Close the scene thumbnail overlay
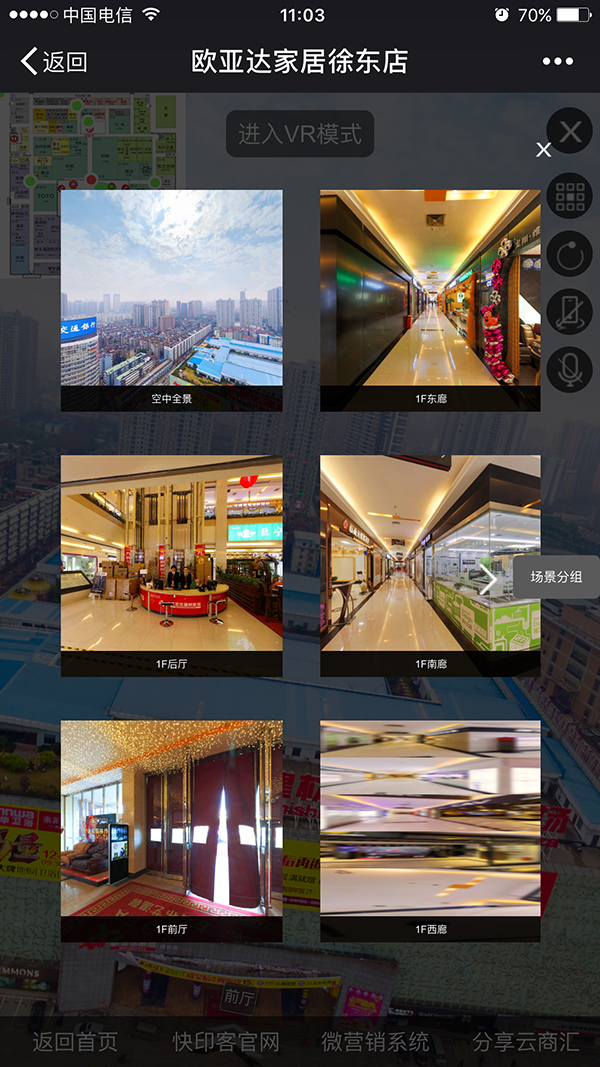The width and height of the screenshot is (600, 1067). point(543,150)
